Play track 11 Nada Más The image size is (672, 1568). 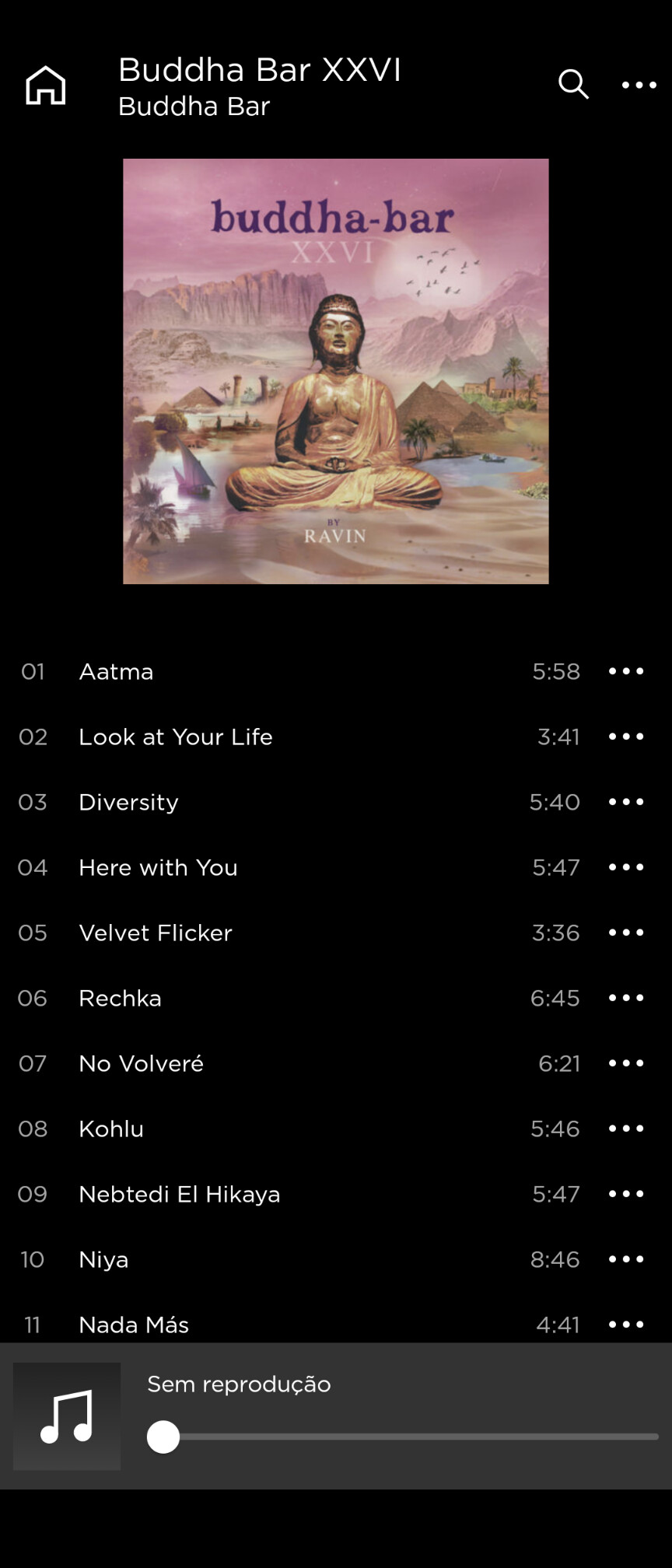pos(134,1324)
